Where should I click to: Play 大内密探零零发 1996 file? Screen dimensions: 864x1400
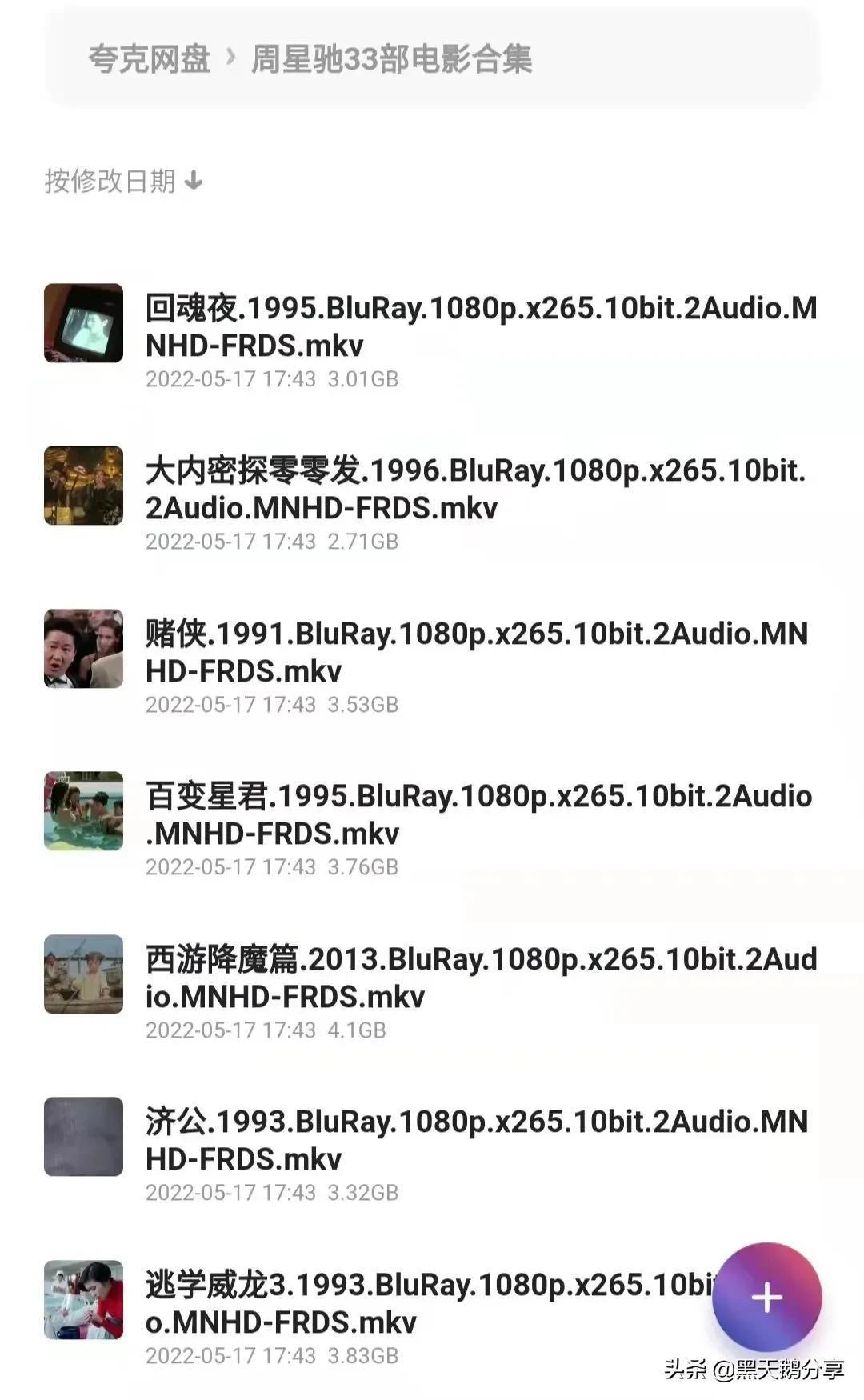[x=476, y=490]
